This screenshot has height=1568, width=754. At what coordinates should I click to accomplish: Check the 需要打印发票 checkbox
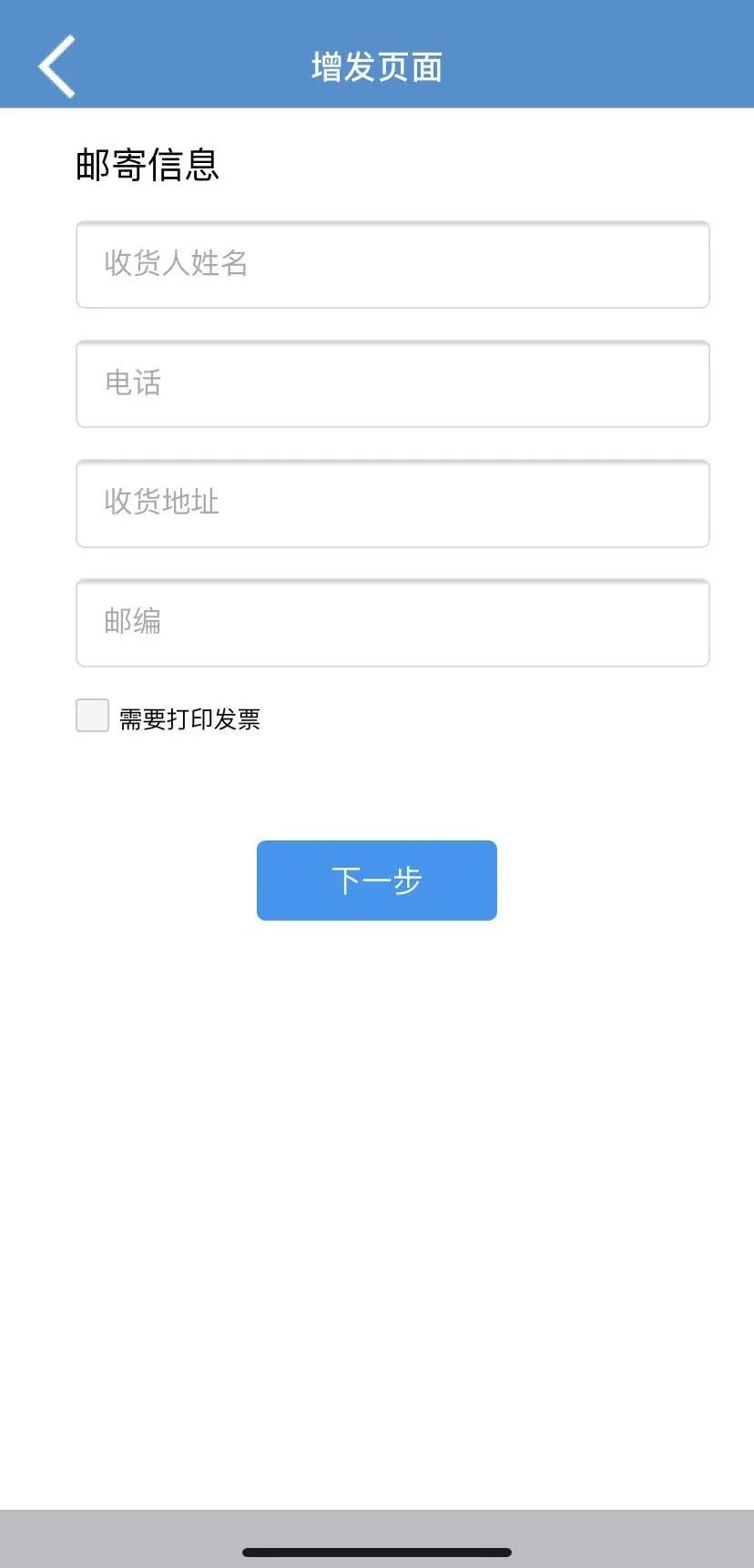pyautogui.click(x=92, y=716)
